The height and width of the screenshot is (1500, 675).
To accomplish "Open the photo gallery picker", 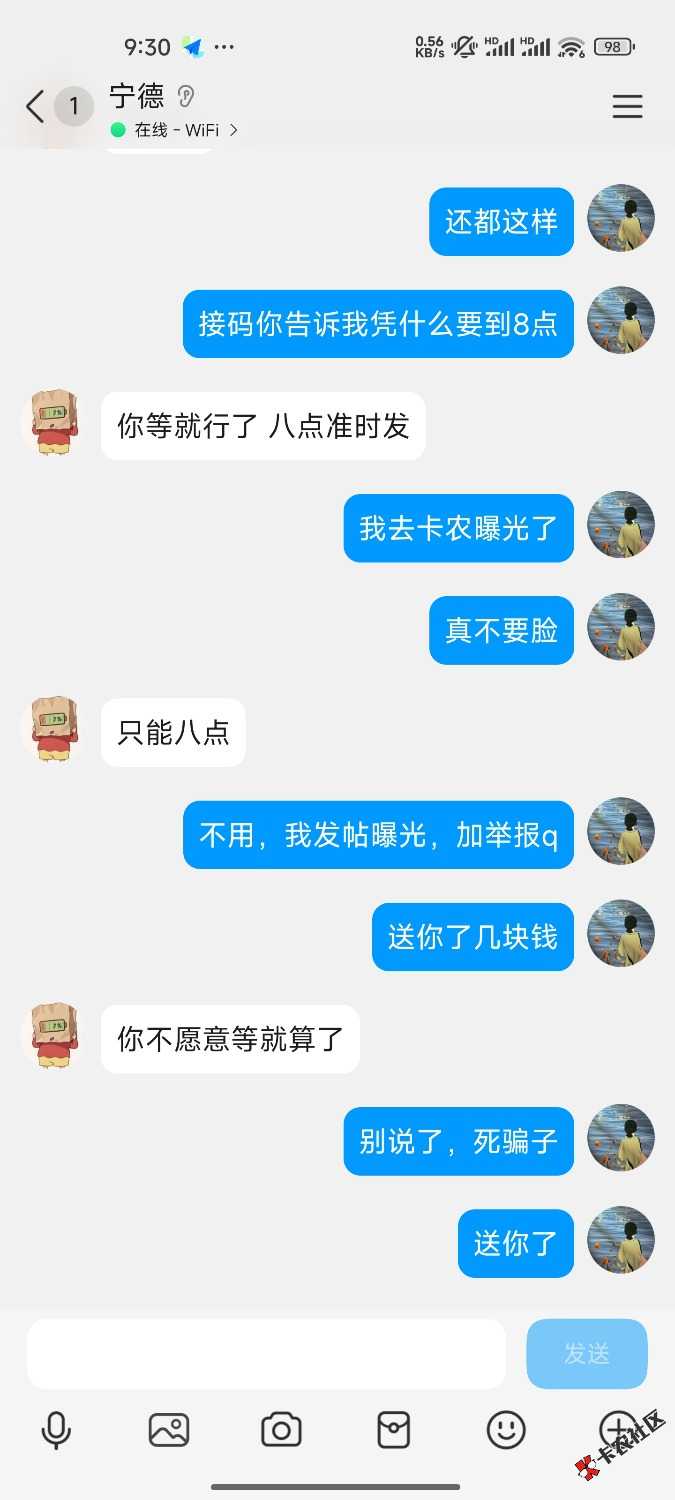I will (x=169, y=1430).
